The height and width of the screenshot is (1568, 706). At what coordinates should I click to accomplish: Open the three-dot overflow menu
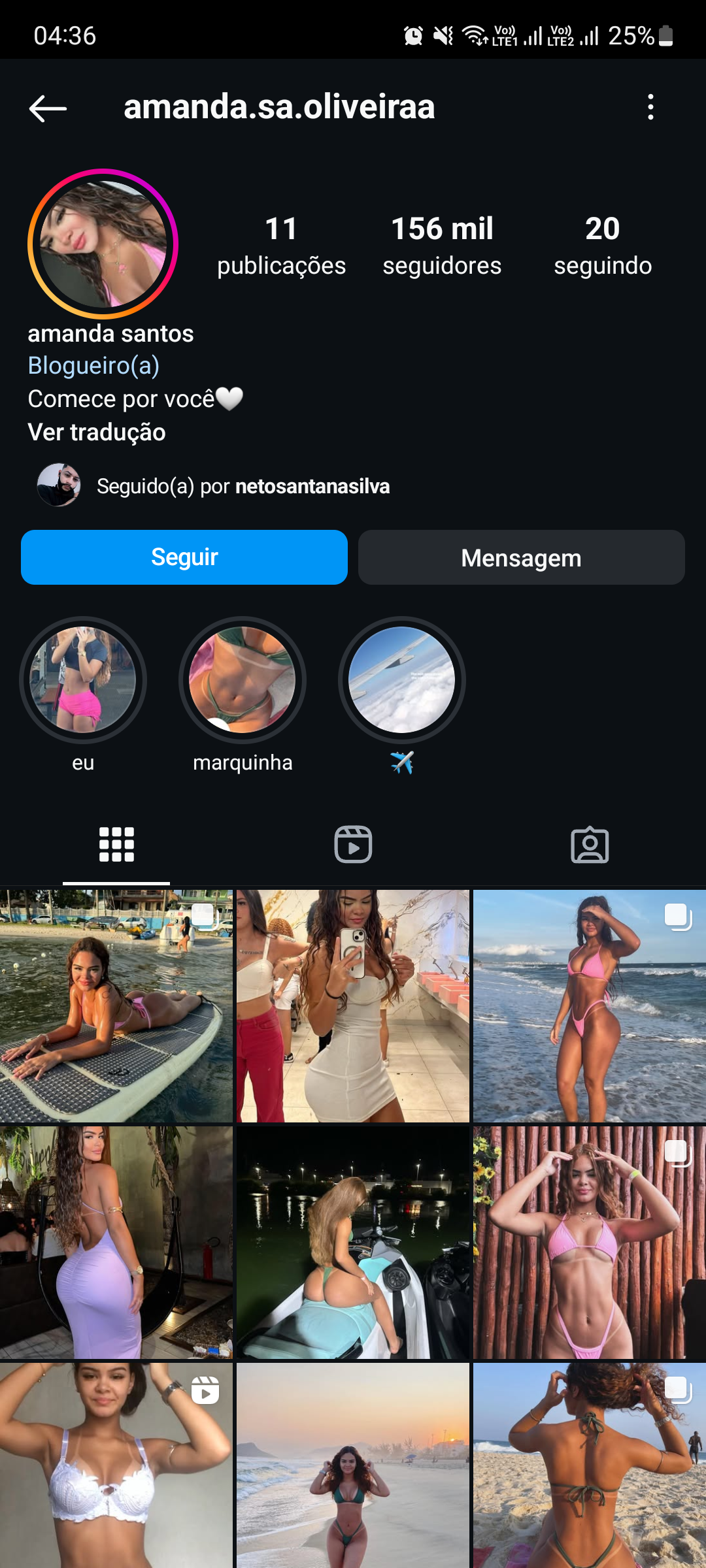650,107
